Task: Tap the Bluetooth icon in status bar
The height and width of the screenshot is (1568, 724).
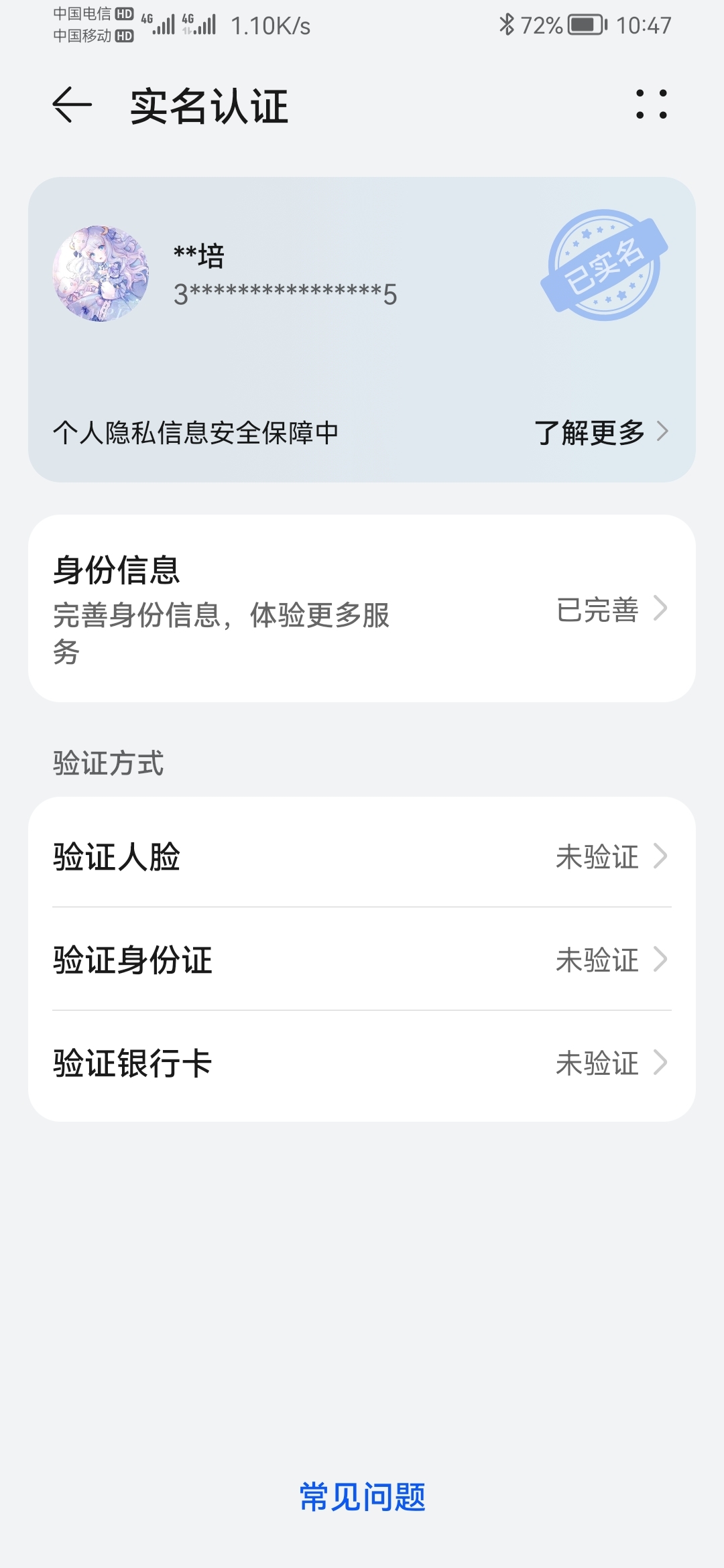Action: tap(507, 22)
